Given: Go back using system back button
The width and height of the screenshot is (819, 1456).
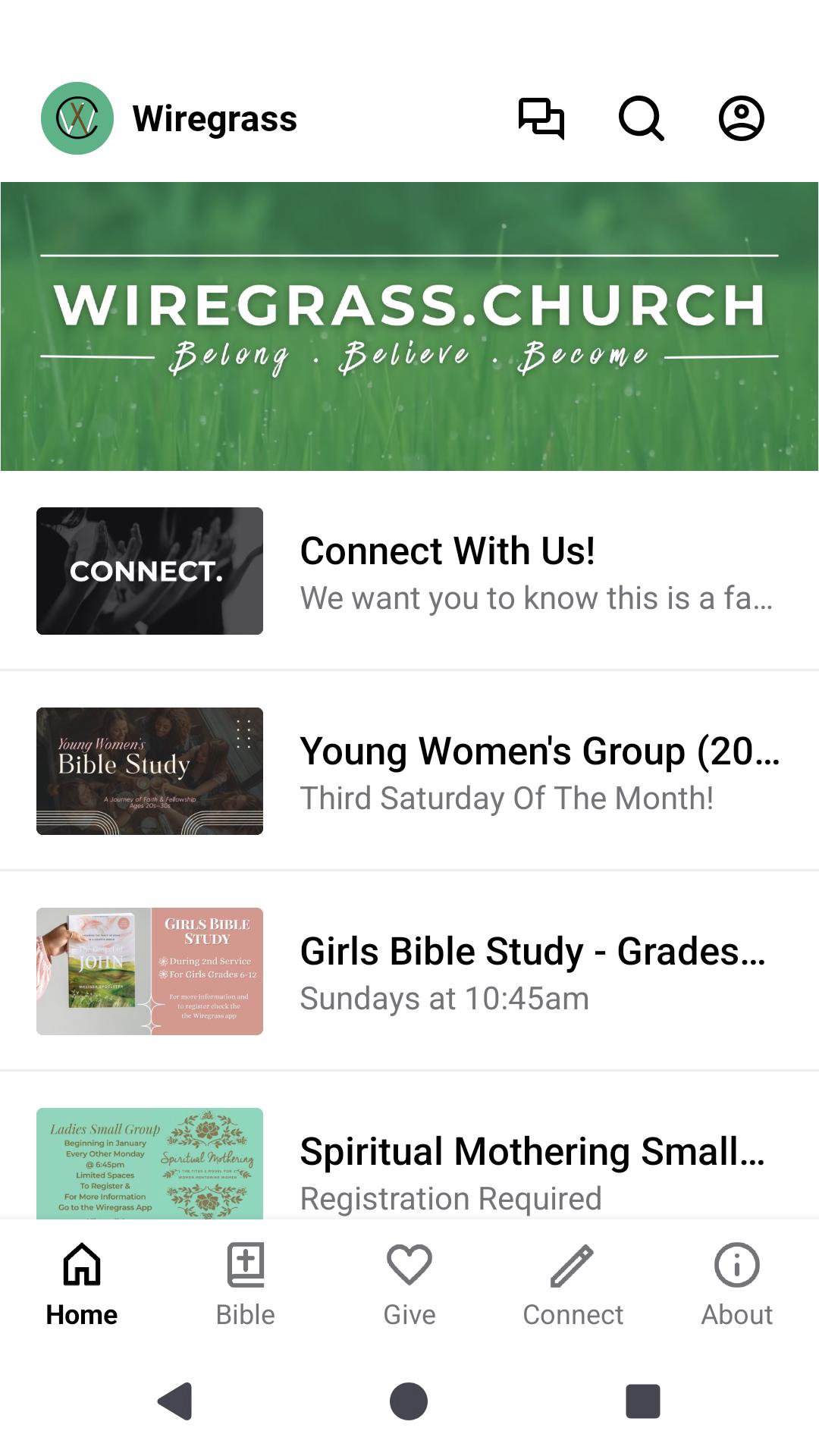Looking at the screenshot, I should (175, 1401).
